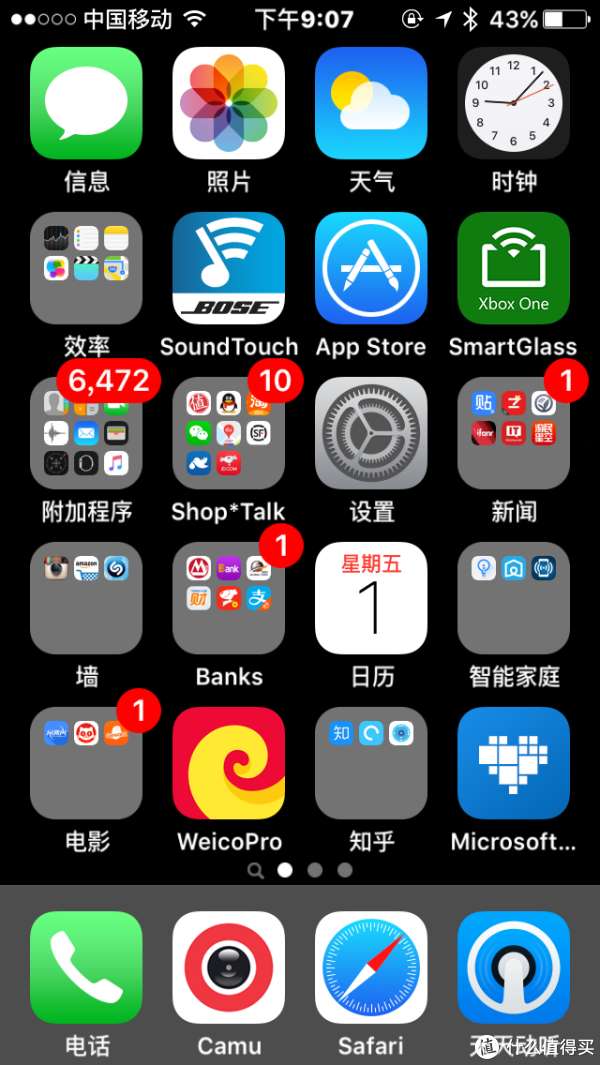Launch Bose SoundTouch app
This screenshot has width=600, height=1065.
tap(229, 268)
